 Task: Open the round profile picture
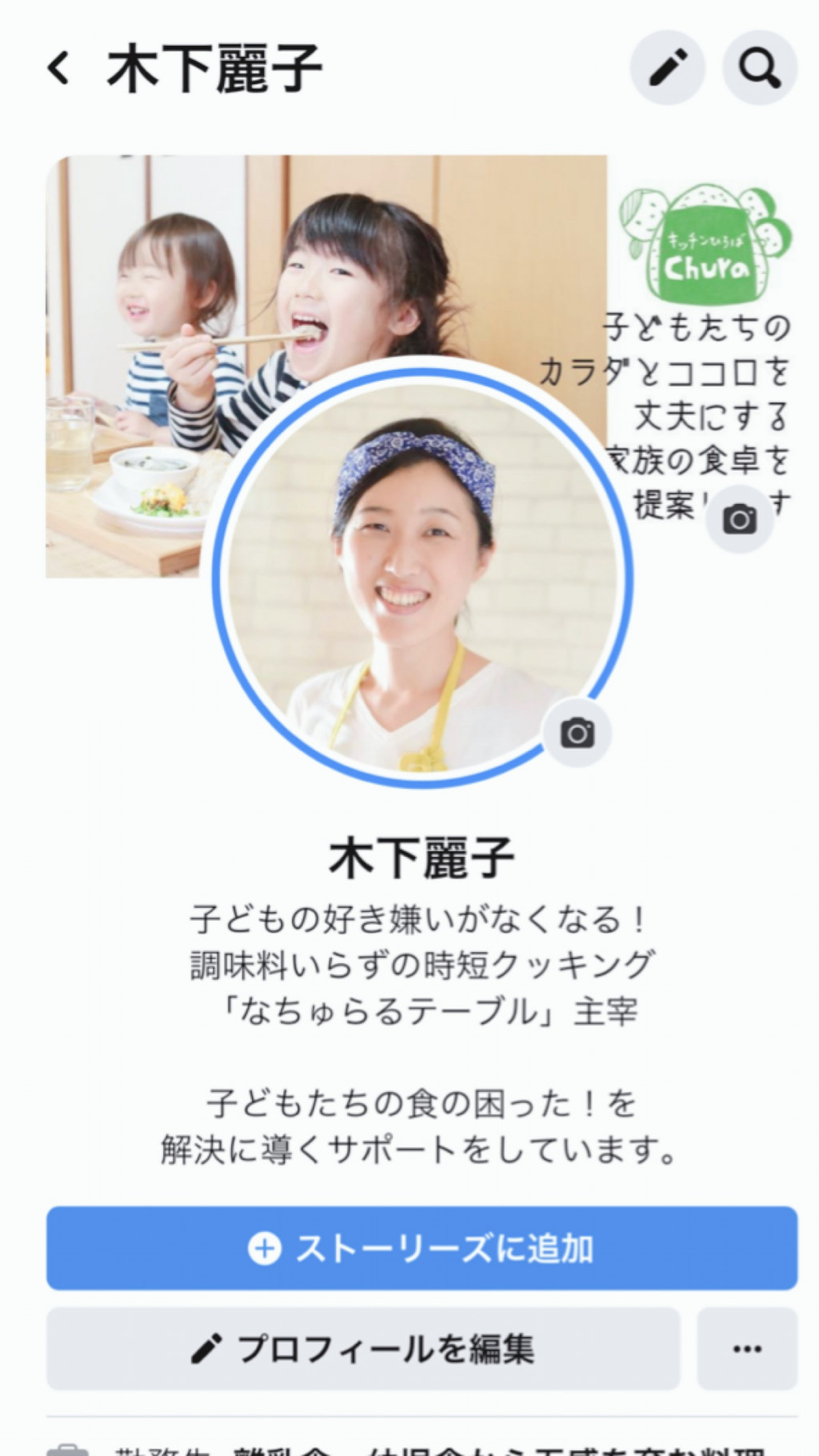click(421, 571)
